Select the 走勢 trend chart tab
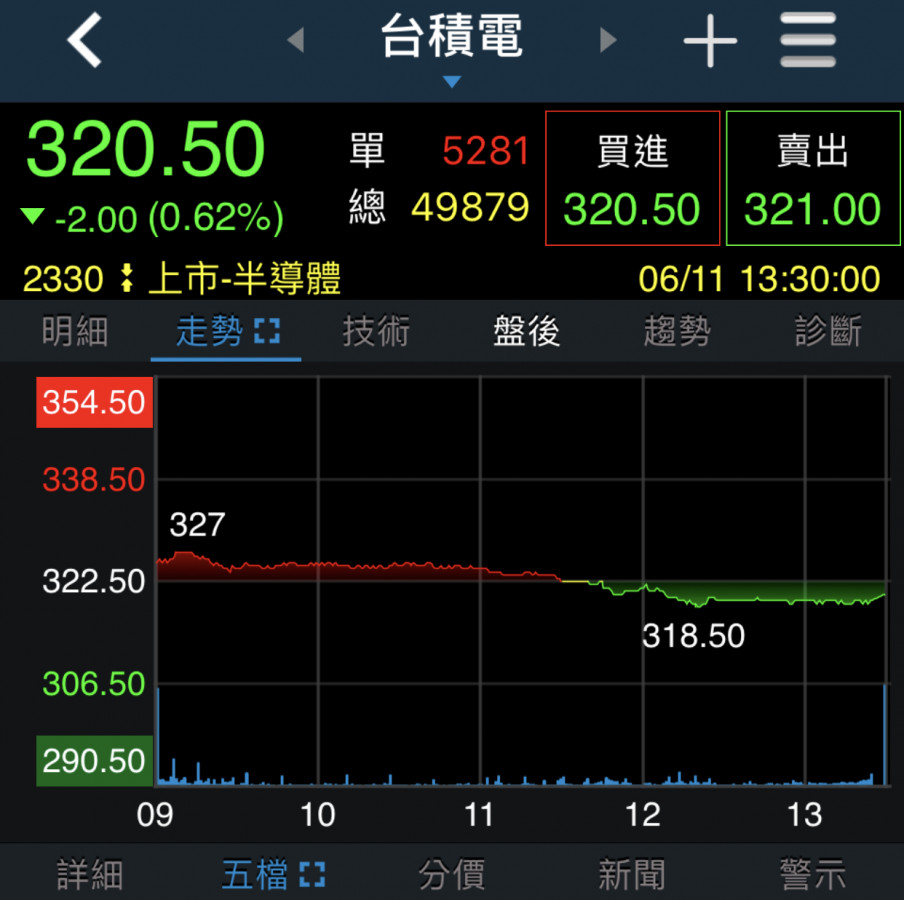Screen dimensions: 904x900 226,332
